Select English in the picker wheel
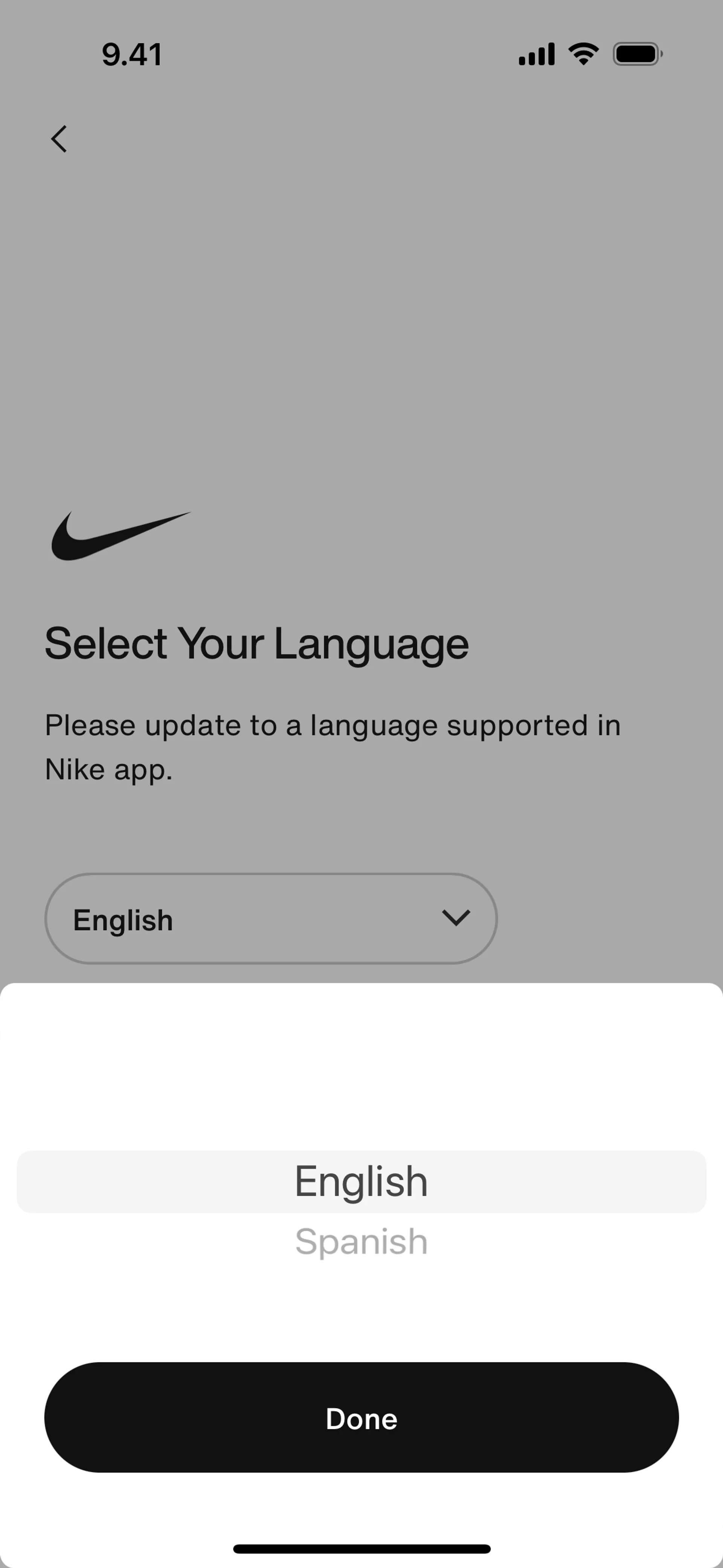 pos(361,1181)
